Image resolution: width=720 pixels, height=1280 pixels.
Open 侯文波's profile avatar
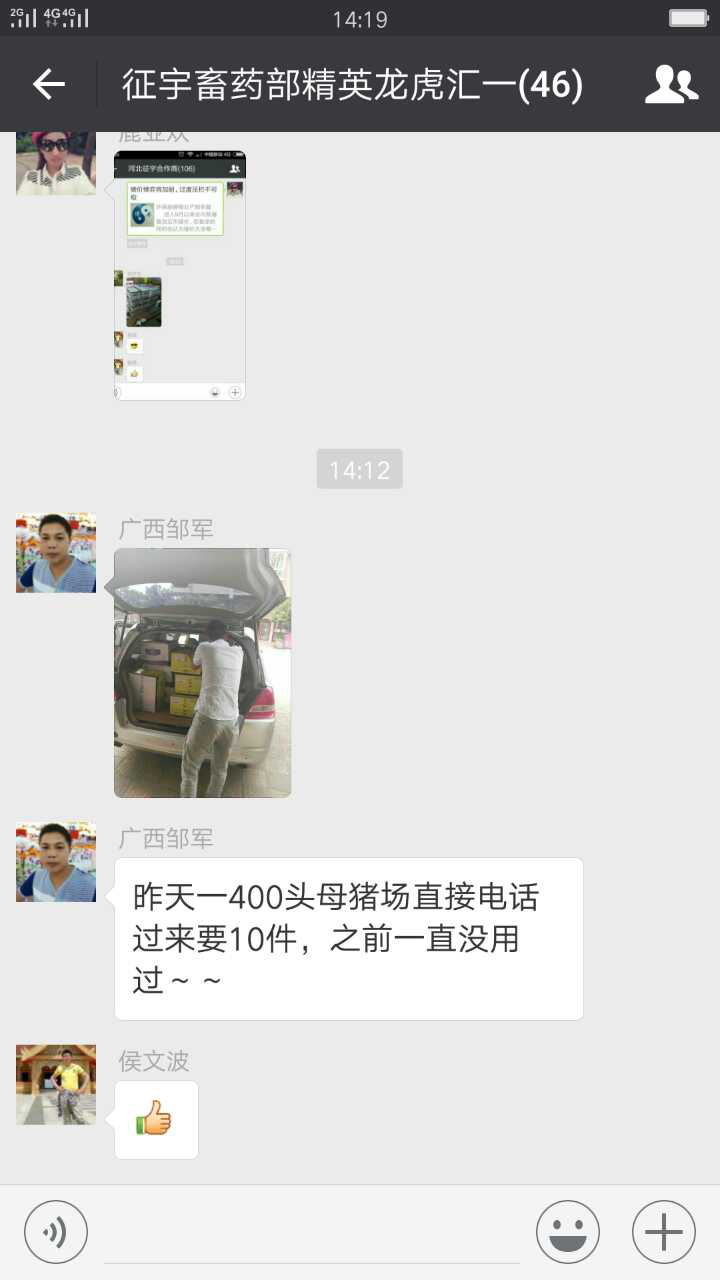click(56, 1085)
